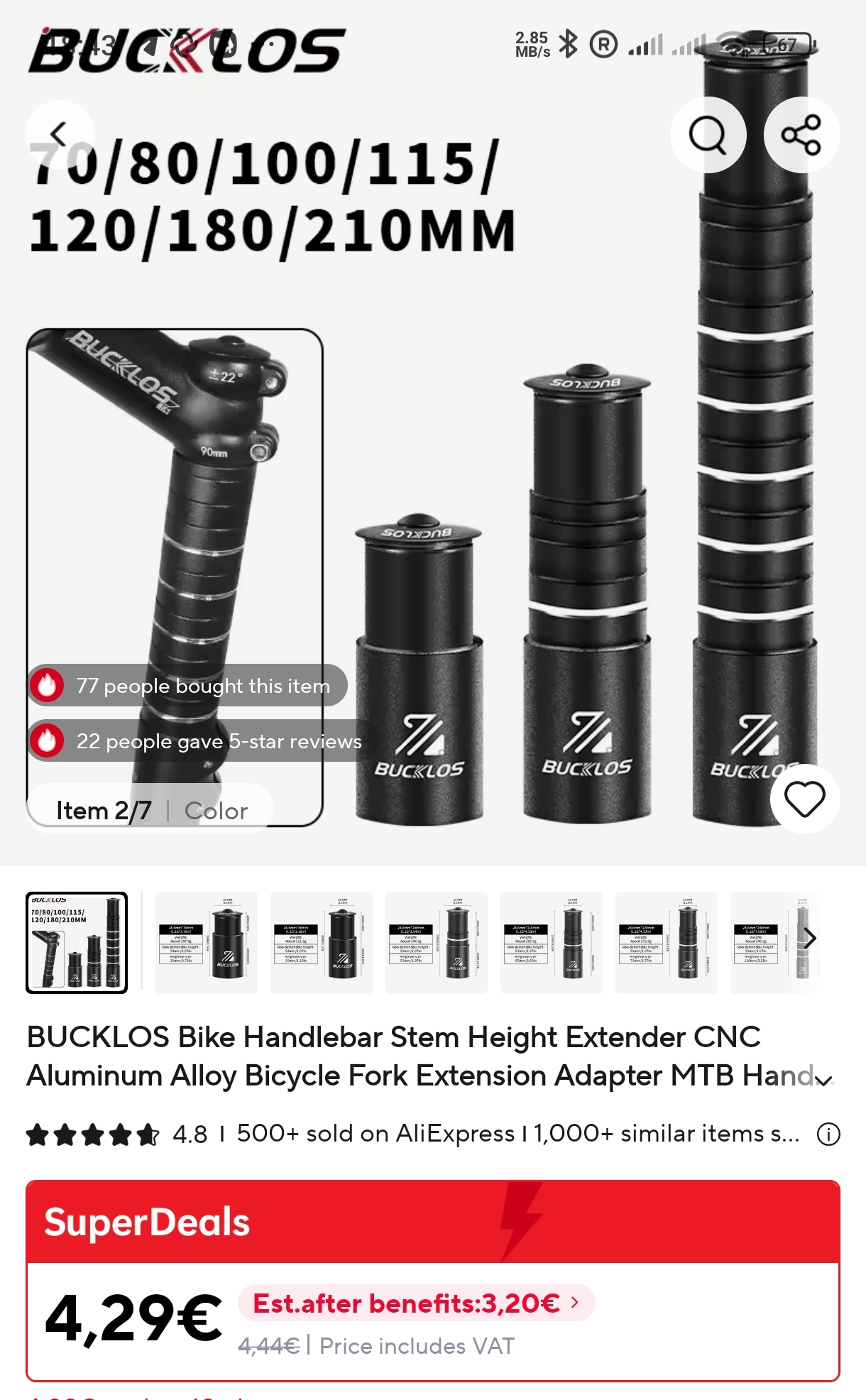Viewport: 866px width, 1400px height.
Task: Add item to wishlist with heart icon
Action: pos(804,799)
